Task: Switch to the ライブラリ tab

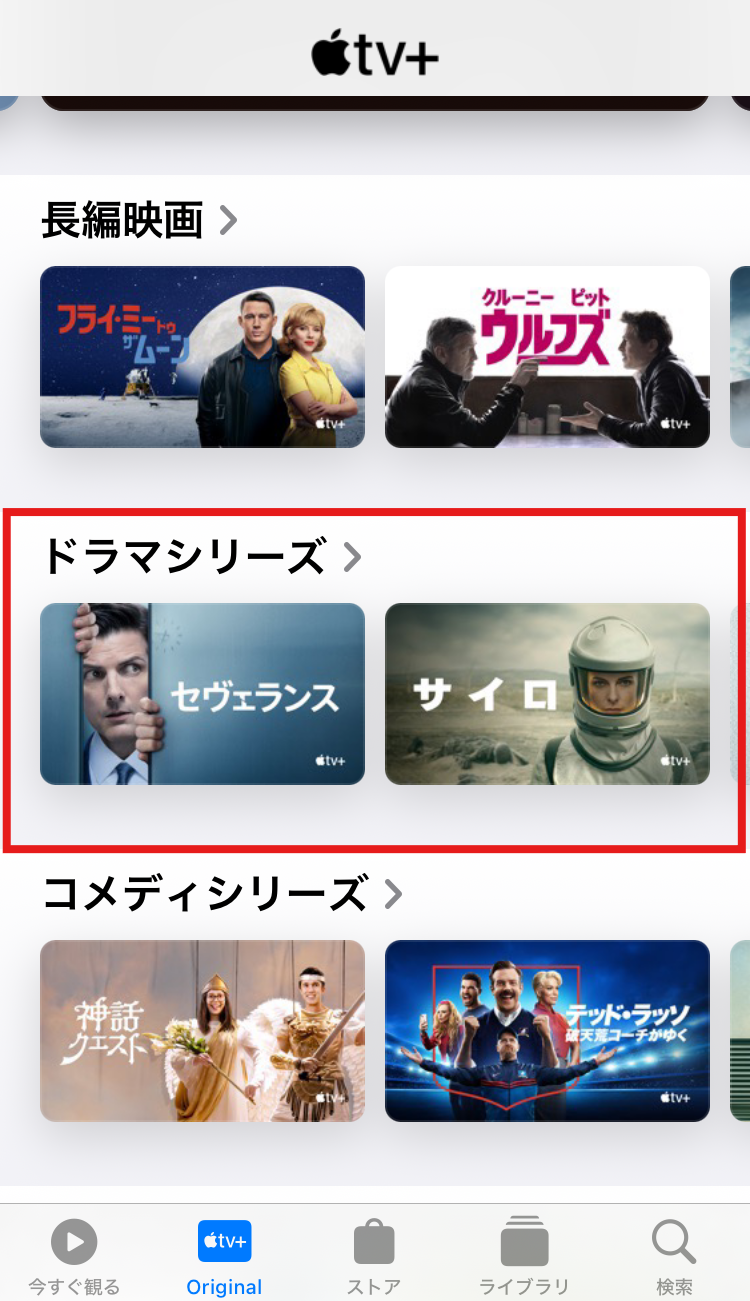Action: [x=524, y=1256]
